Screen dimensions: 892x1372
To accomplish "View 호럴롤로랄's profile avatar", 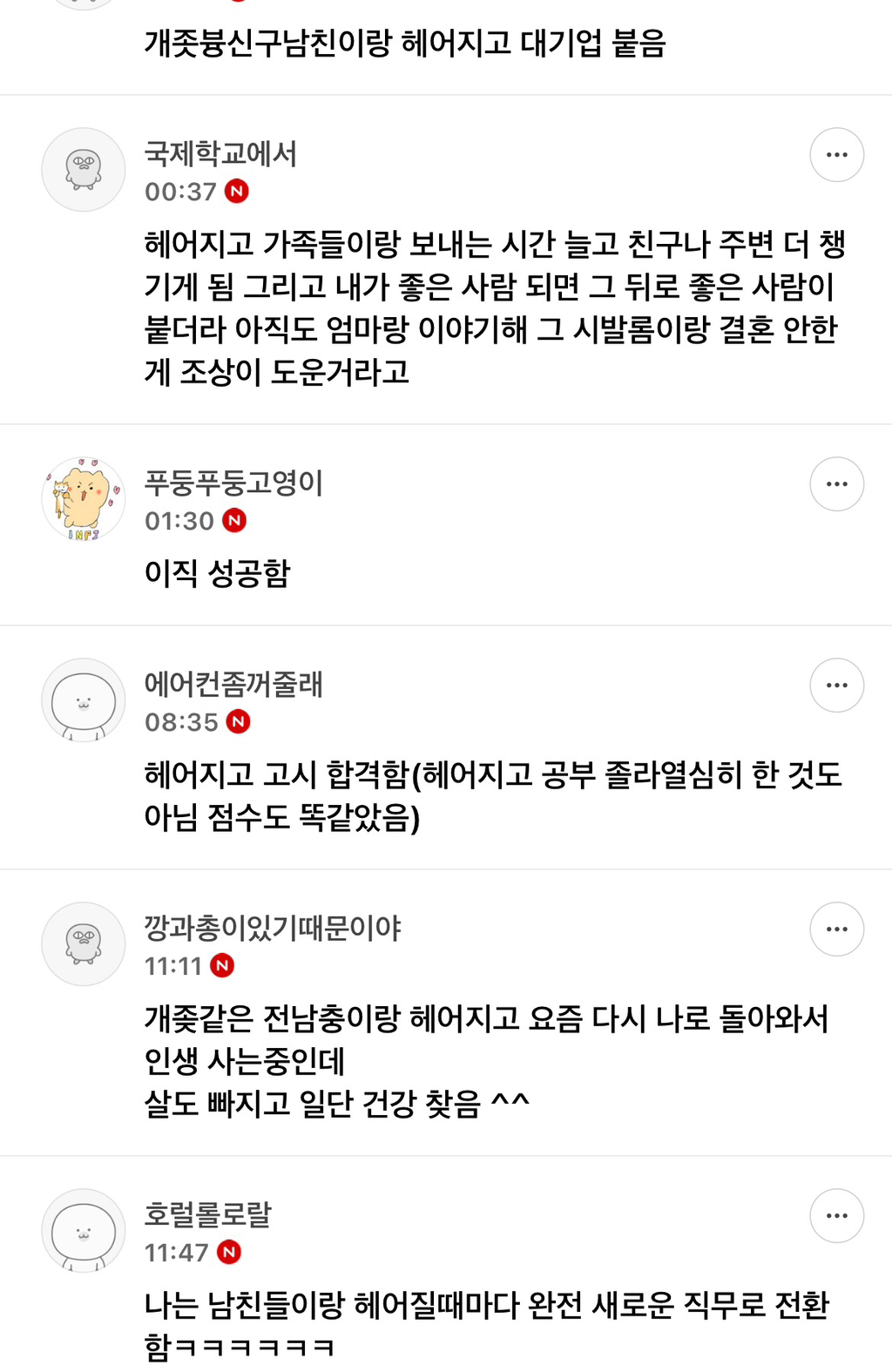I will click(84, 1231).
